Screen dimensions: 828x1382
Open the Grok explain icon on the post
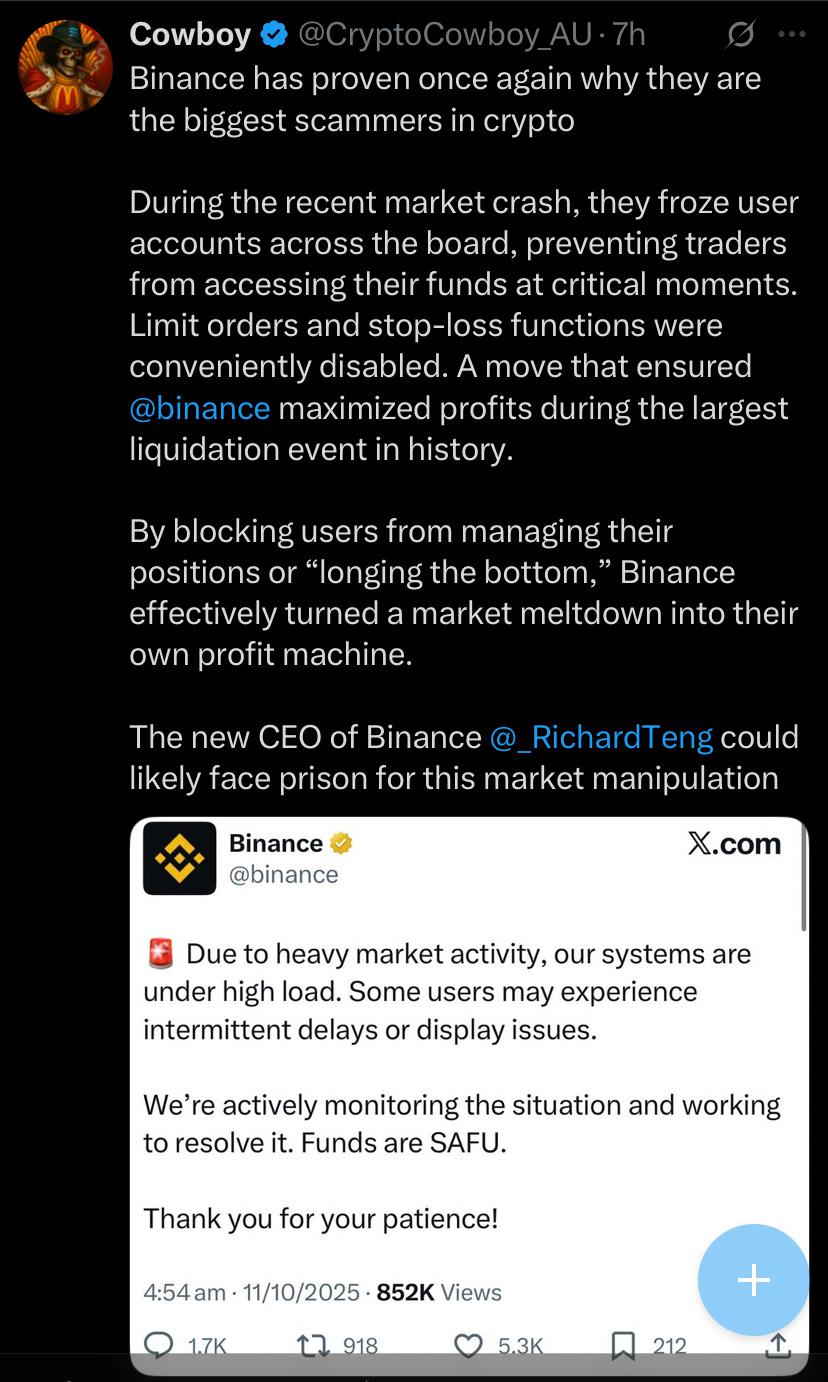click(x=739, y=36)
